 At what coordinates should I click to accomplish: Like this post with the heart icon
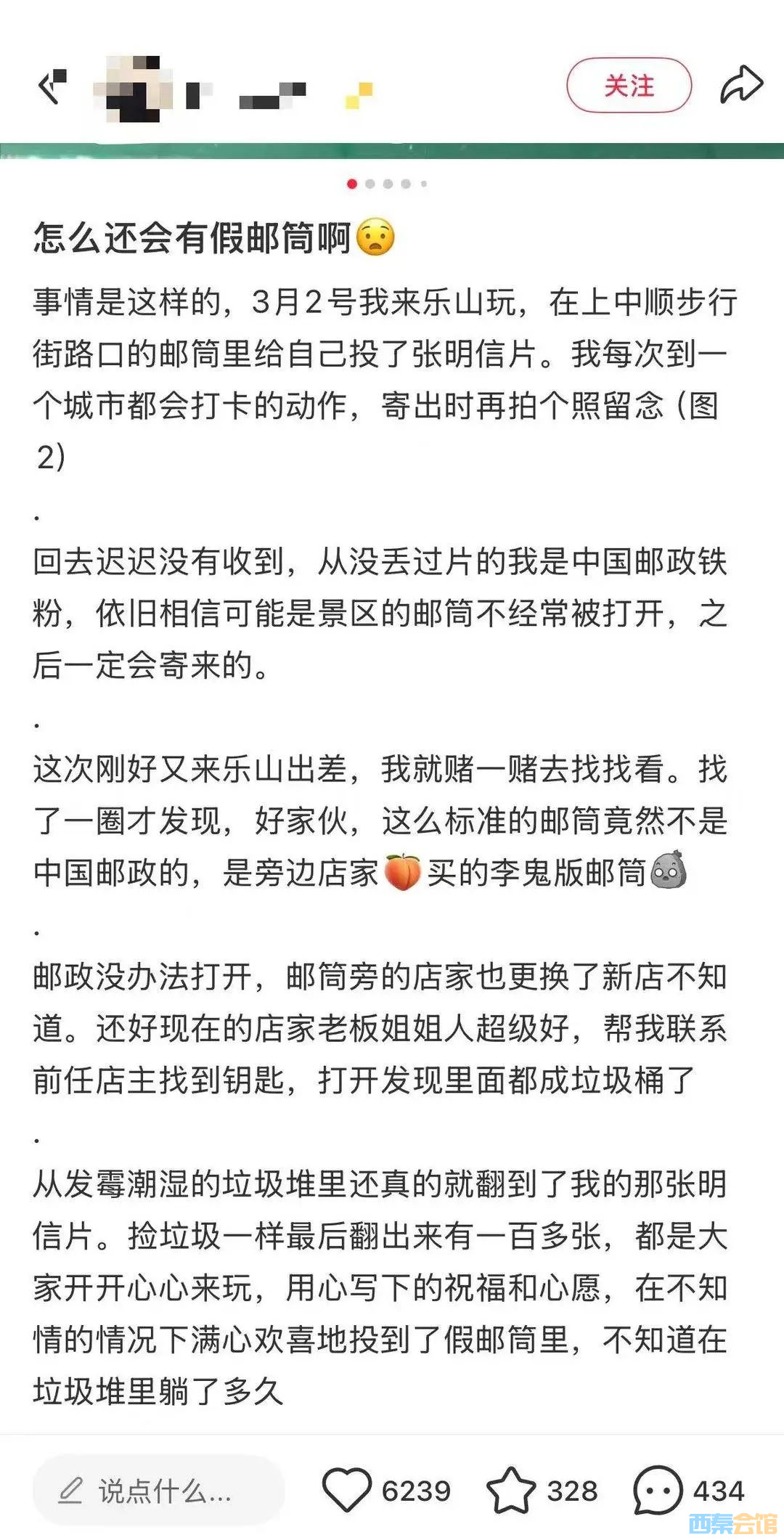(346, 1491)
